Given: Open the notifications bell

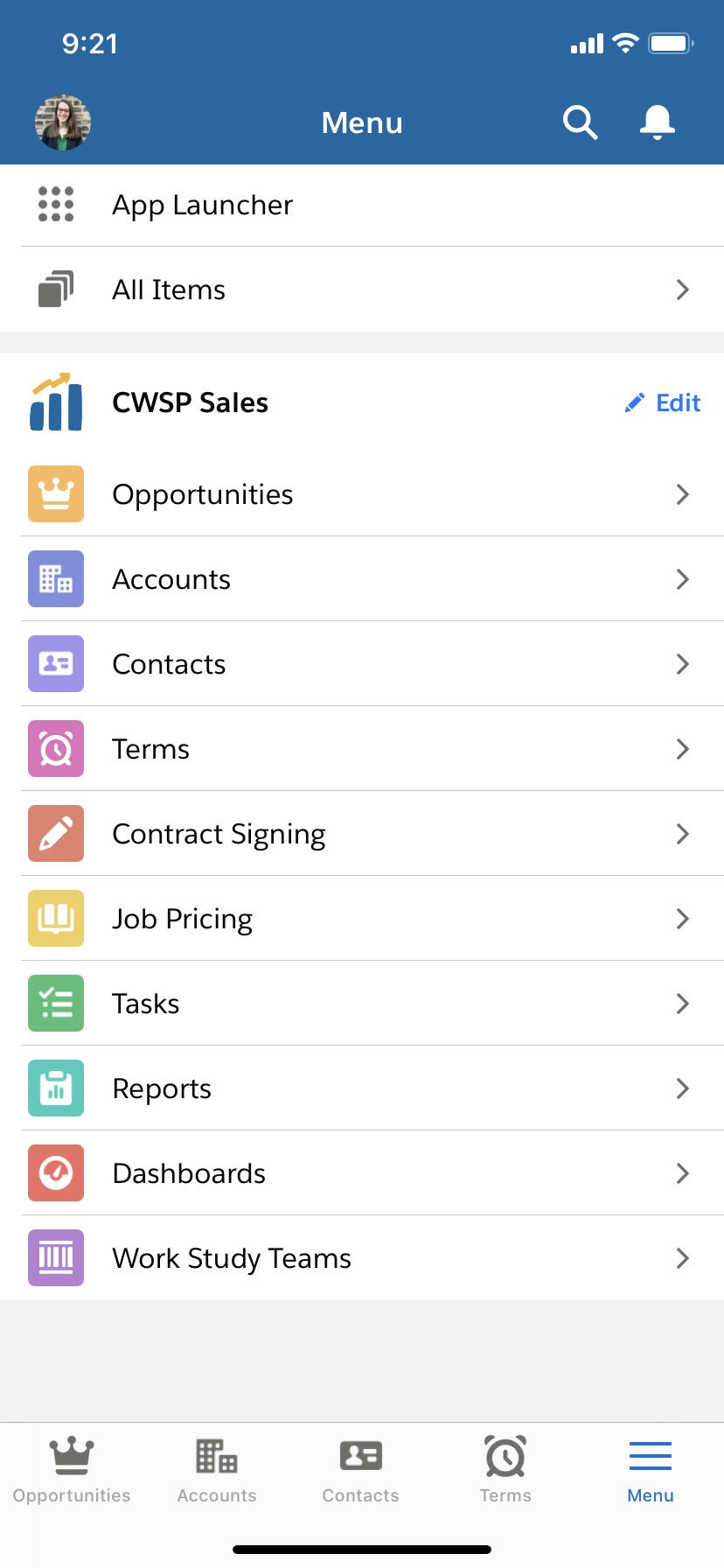Looking at the screenshot, I should coord(657,122).
